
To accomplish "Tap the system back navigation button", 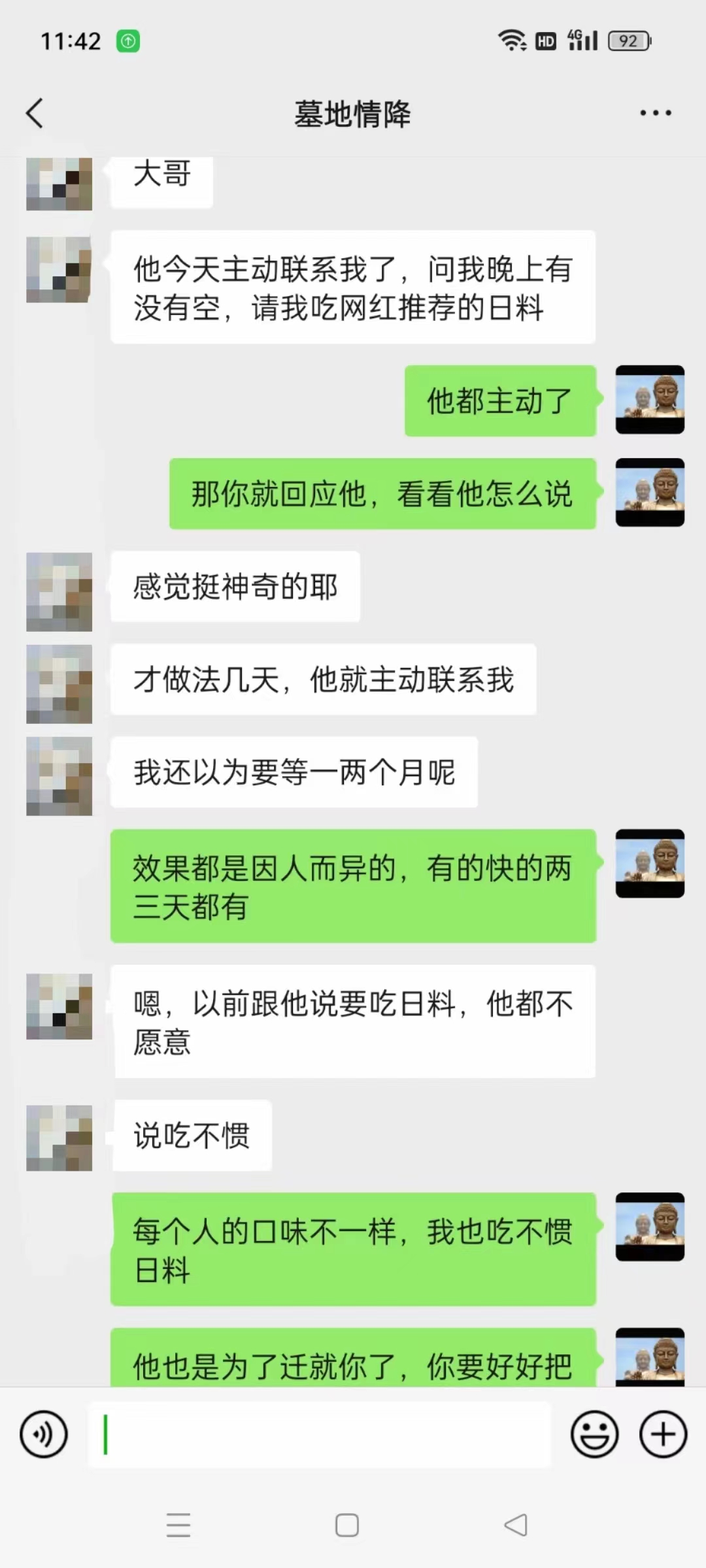I will coord(516,1525).
